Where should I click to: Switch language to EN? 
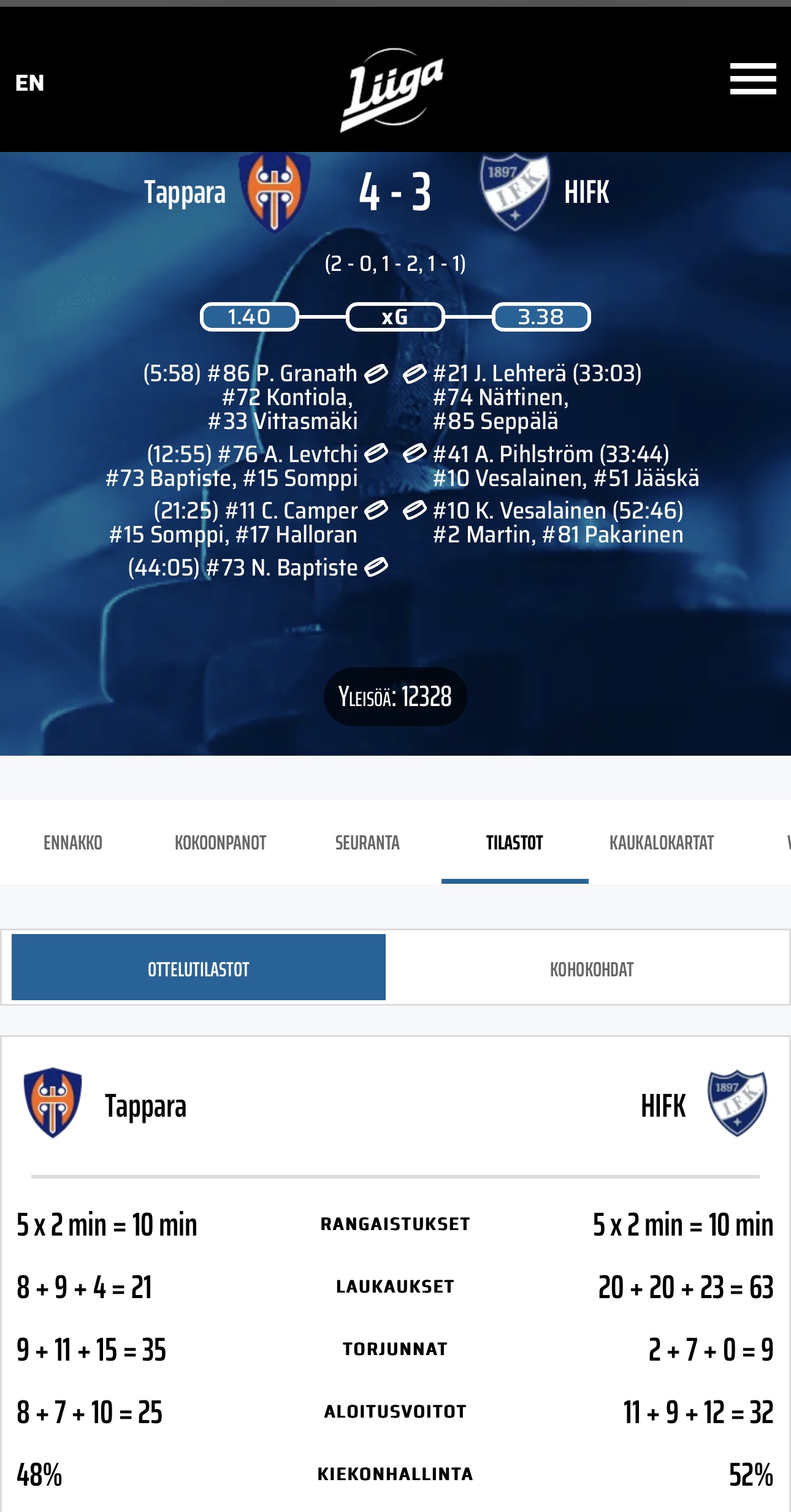[29, 83]
